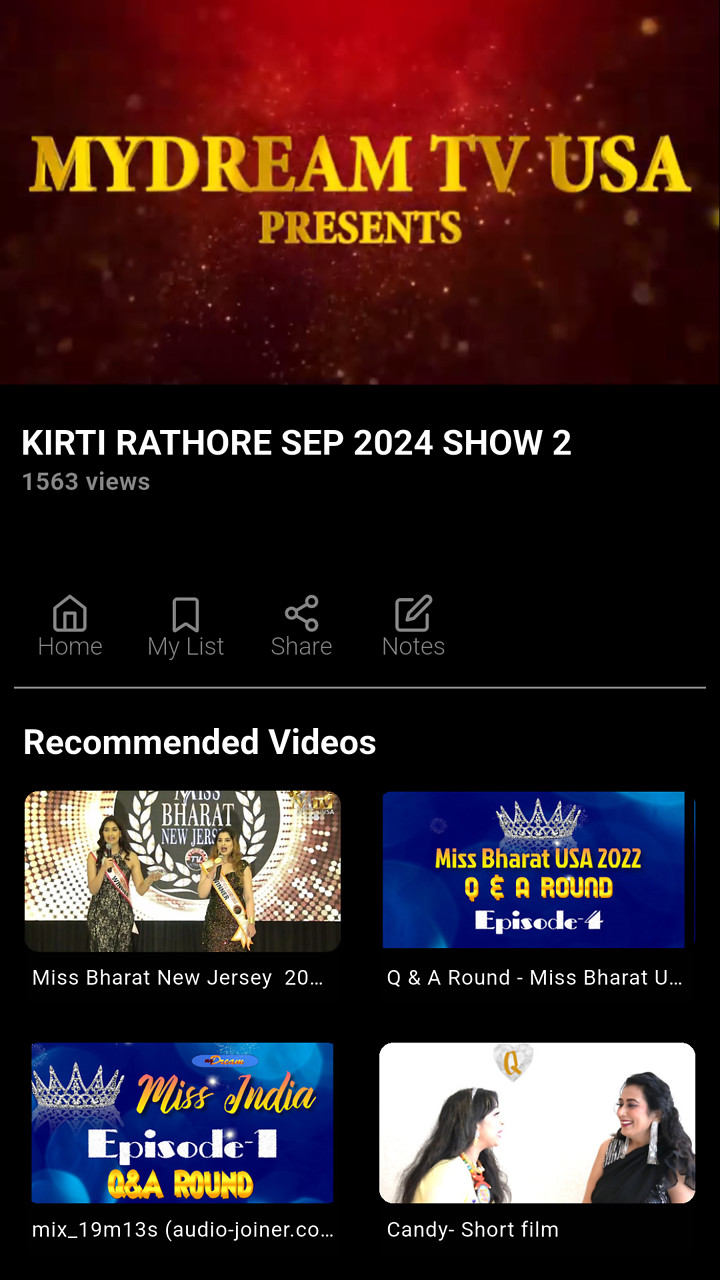Go to Home
This screenshot has height=1280, width=720.
pos(70,627)
